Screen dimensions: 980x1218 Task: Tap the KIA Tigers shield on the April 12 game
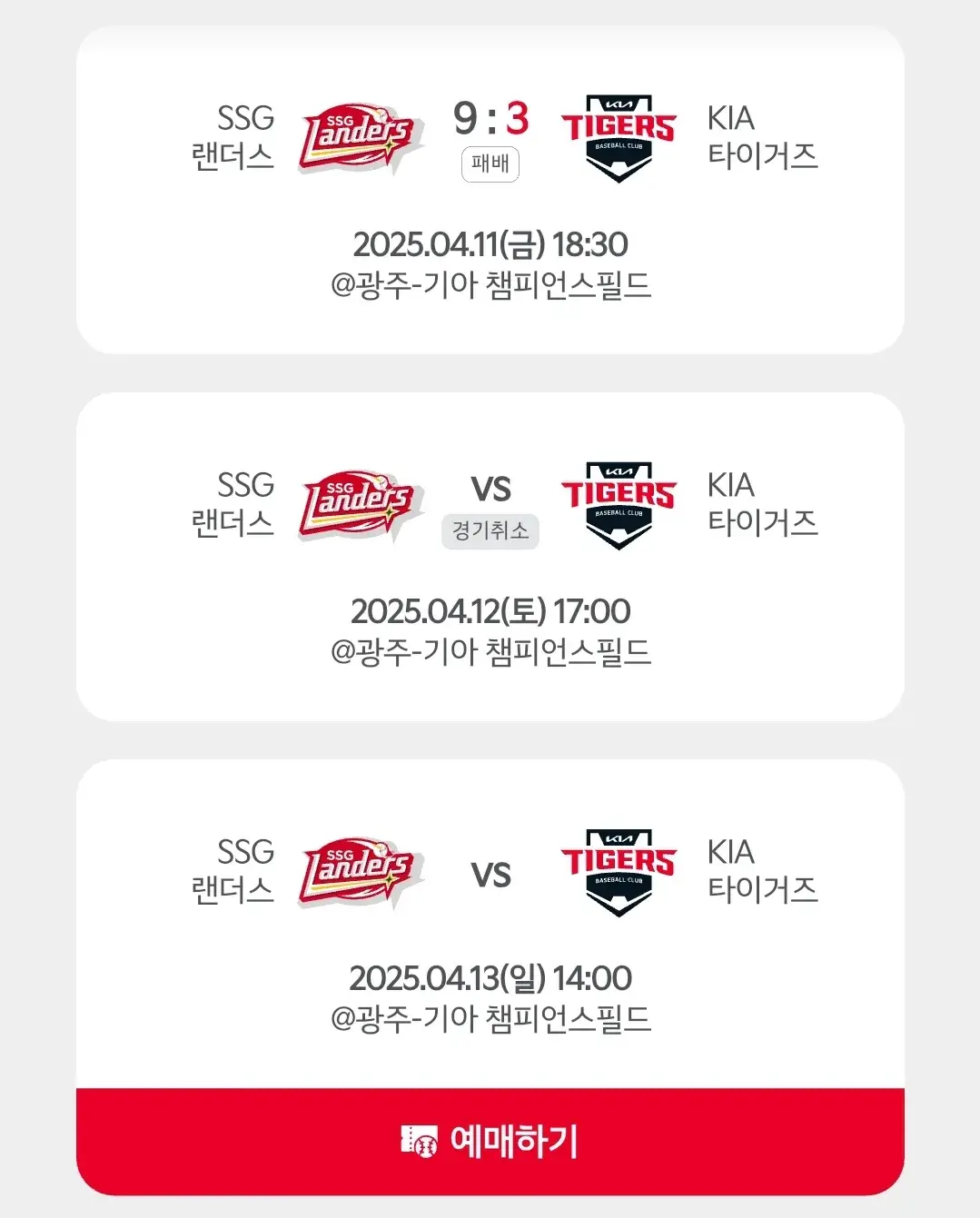620,504
